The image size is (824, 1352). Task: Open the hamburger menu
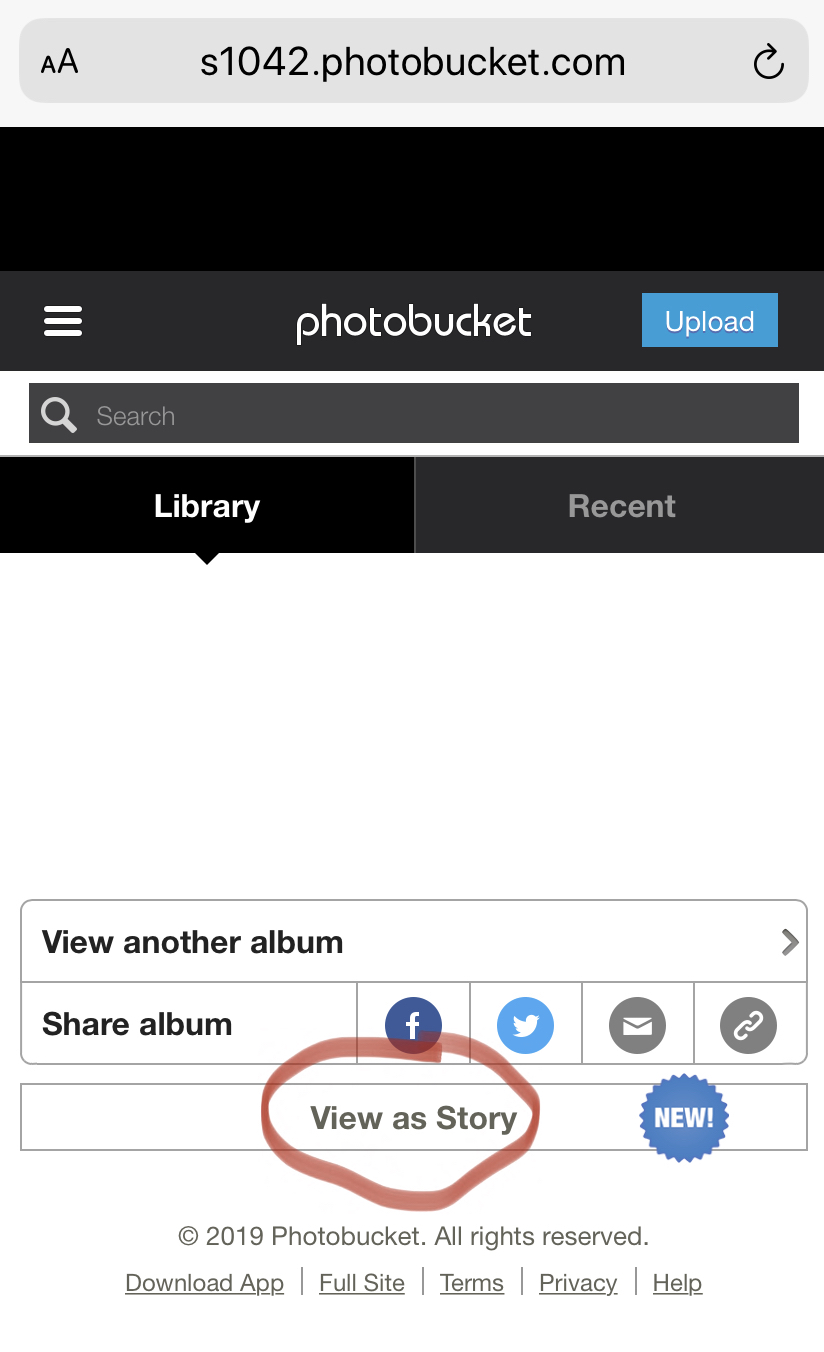pos(63,321)
